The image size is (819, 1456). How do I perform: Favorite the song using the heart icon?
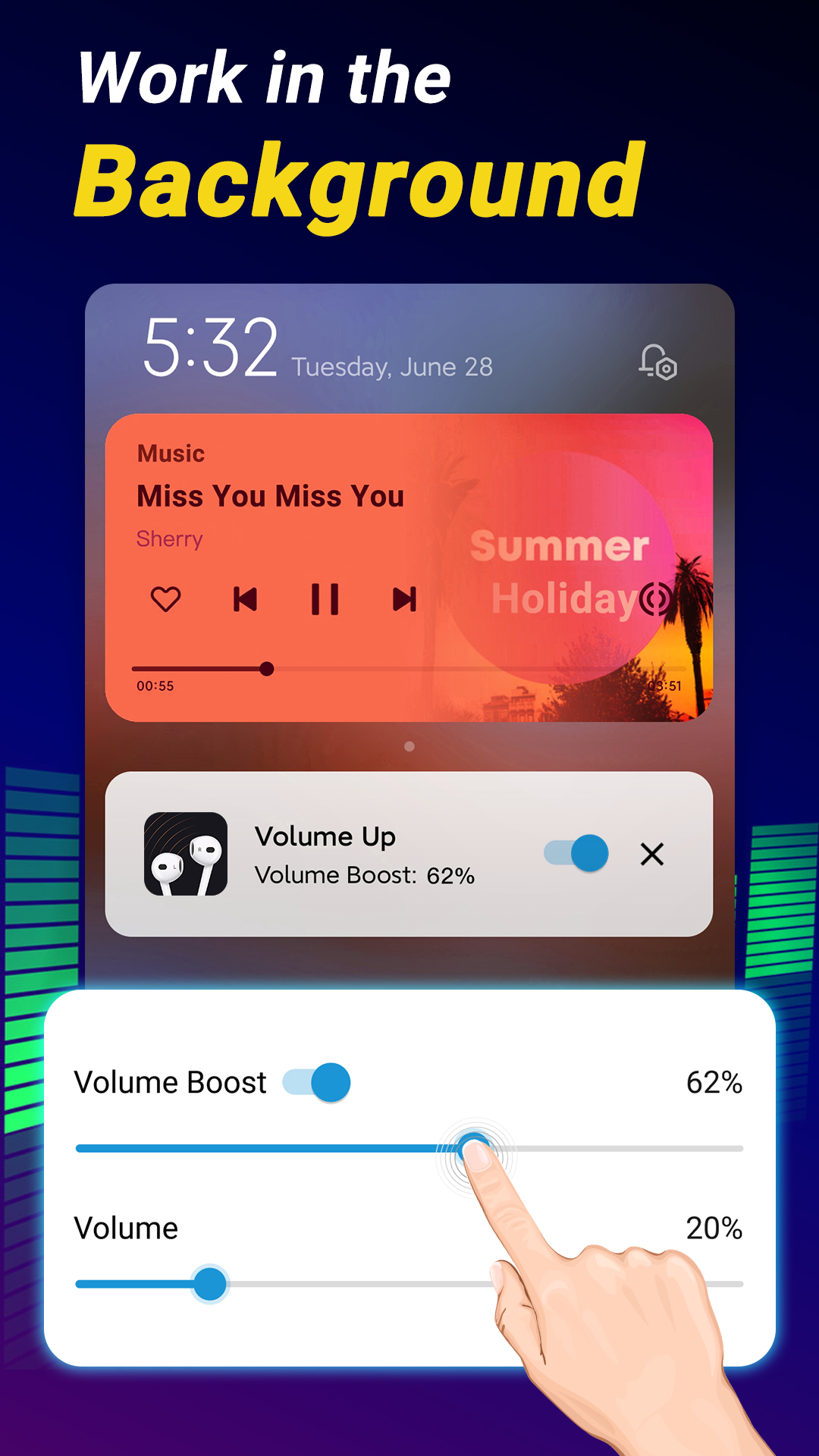[x=166, y=600]
